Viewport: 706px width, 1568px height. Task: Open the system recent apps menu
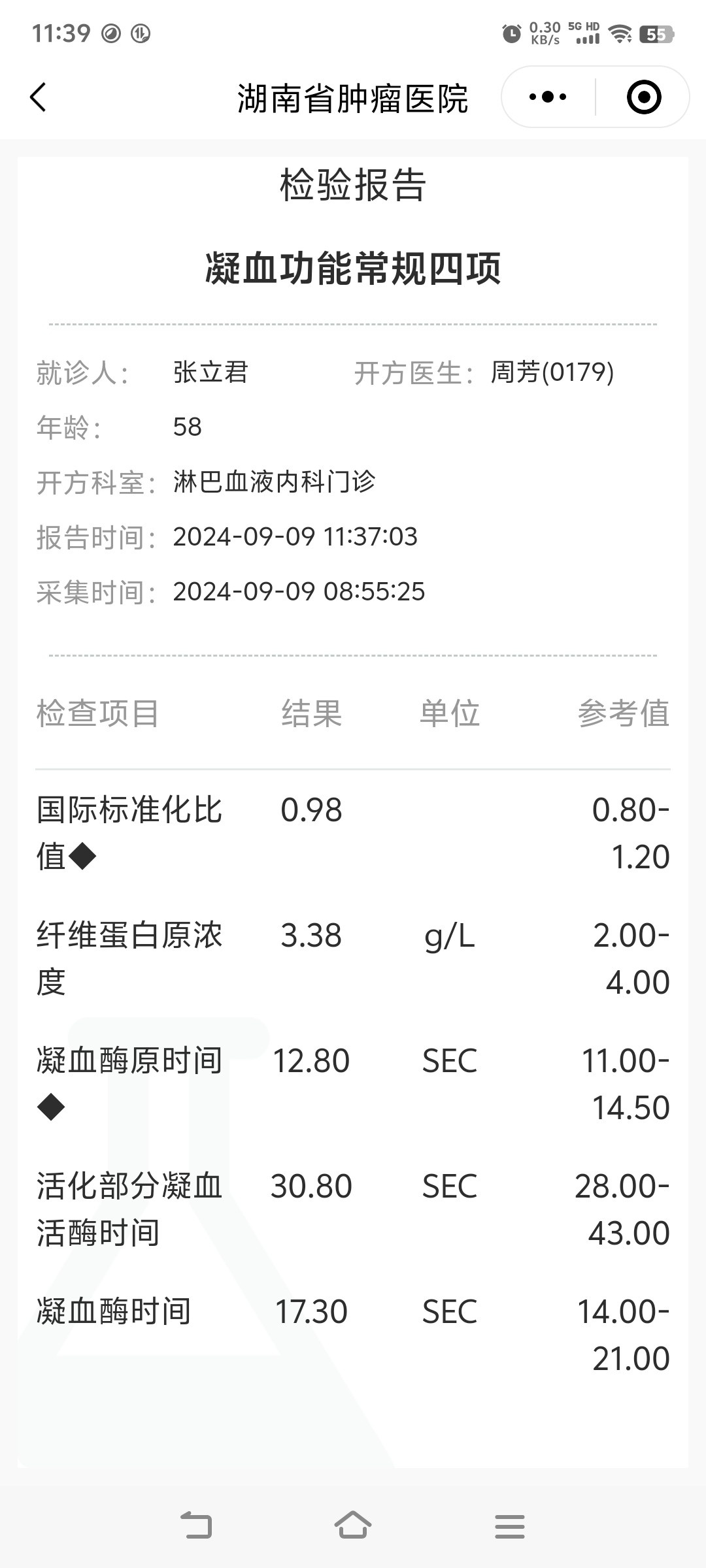coord(510,1526)
